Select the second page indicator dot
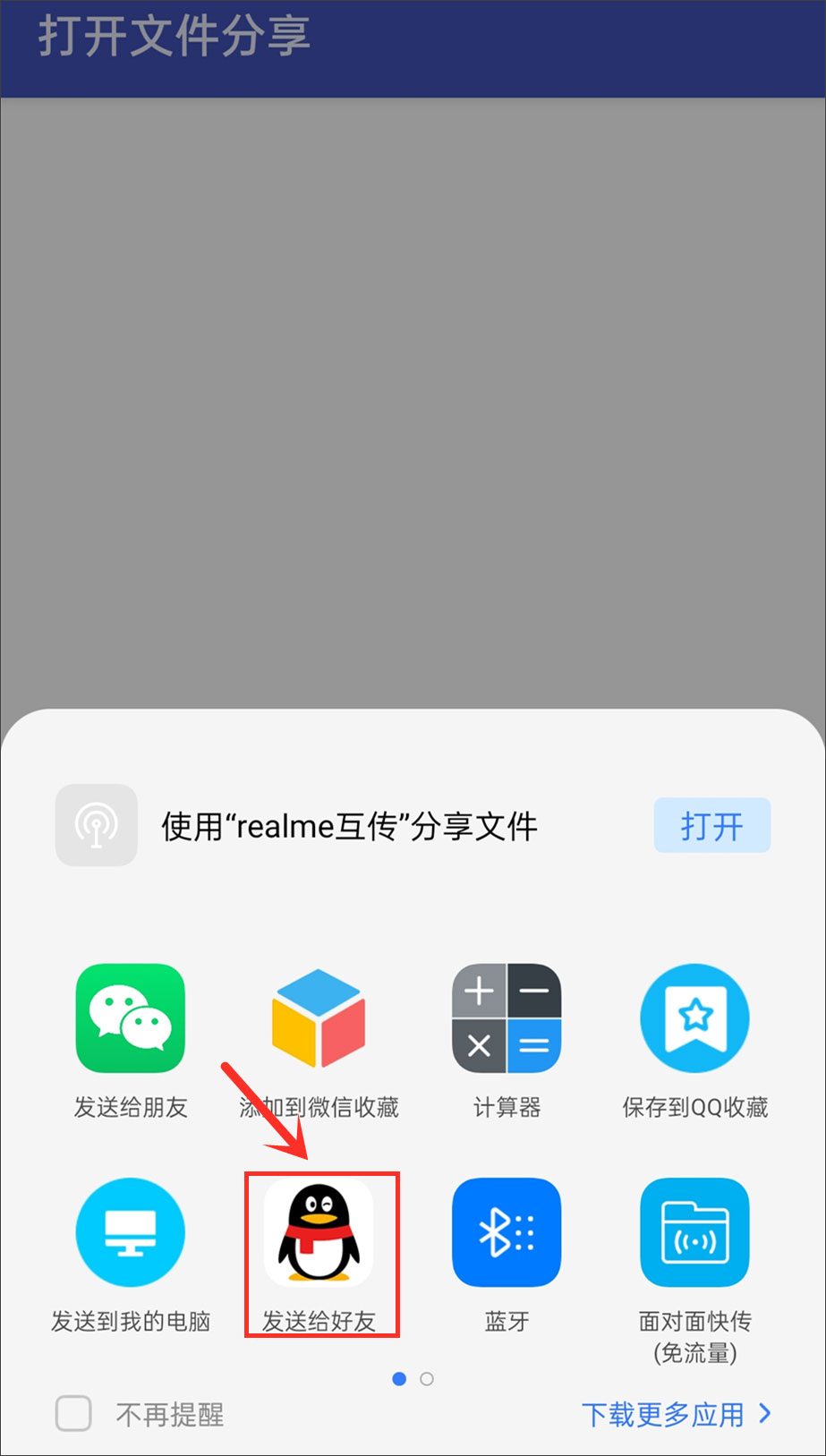826x1456 pixels. tap(427, 1379)
